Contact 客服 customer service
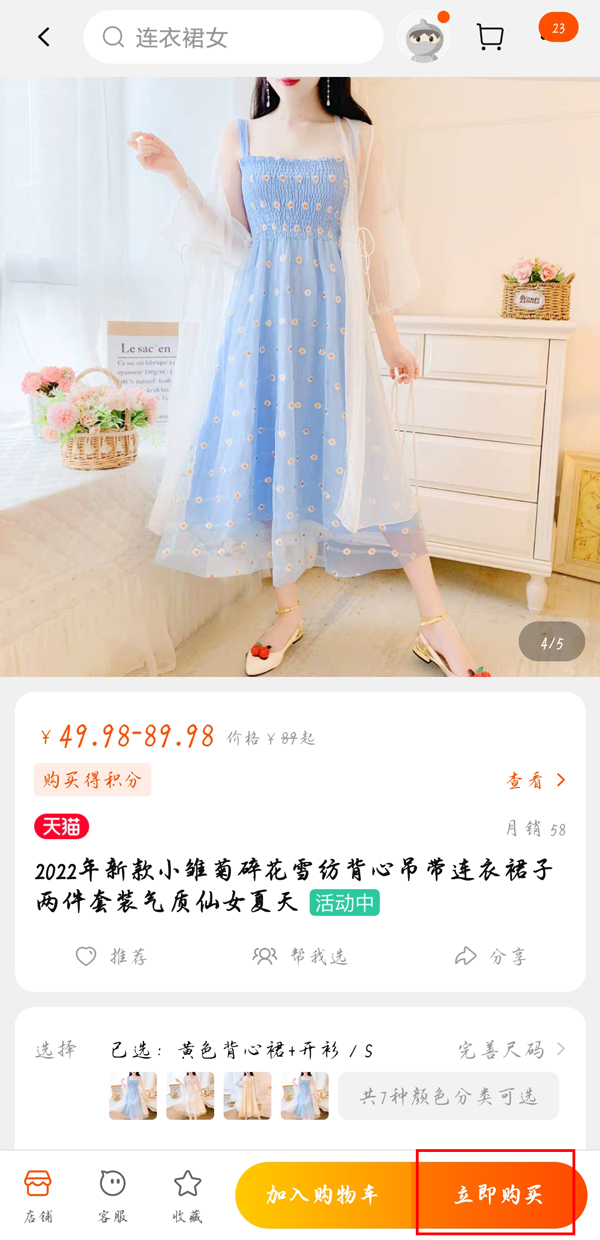Viewport: 600px width, 1240px height. pos(112,1196)
